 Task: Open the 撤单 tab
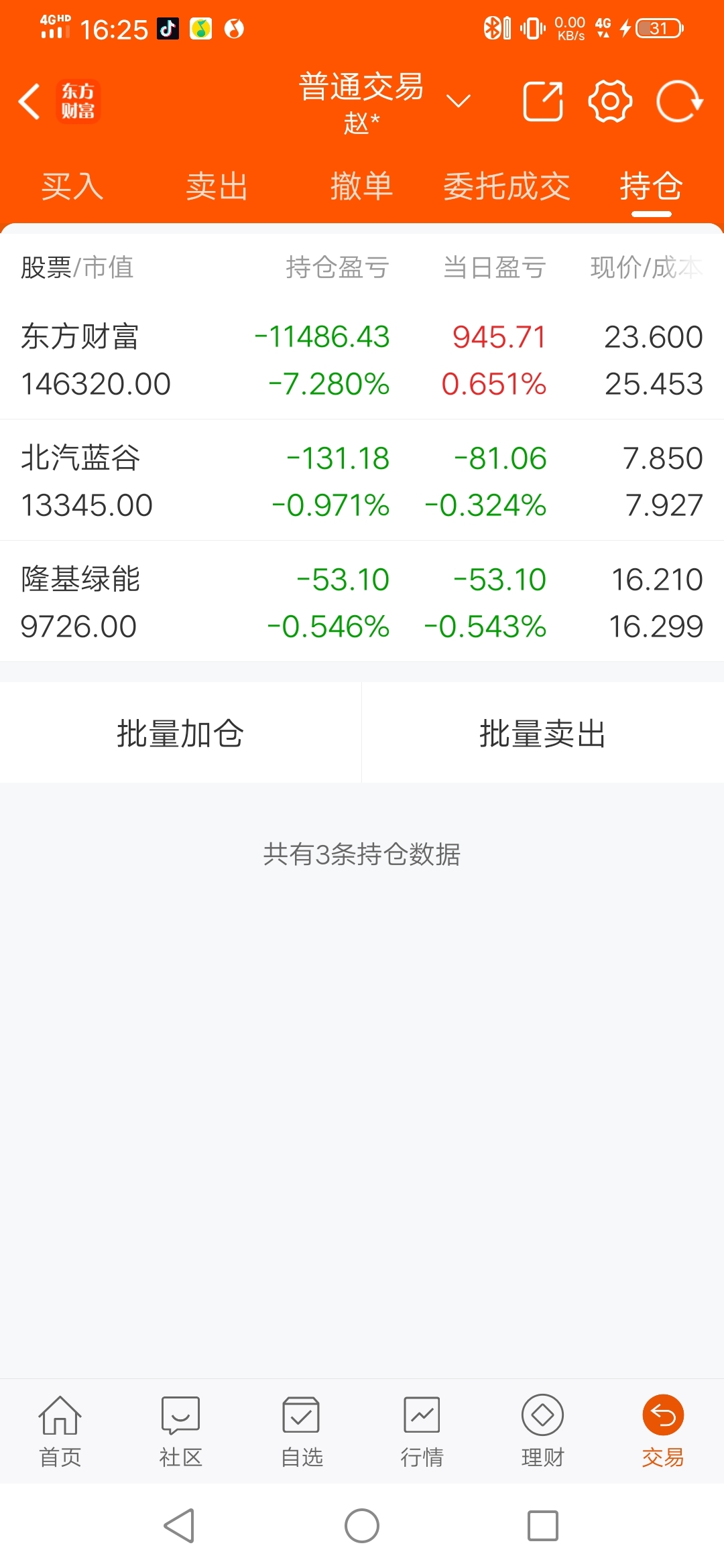click(361, 186)
